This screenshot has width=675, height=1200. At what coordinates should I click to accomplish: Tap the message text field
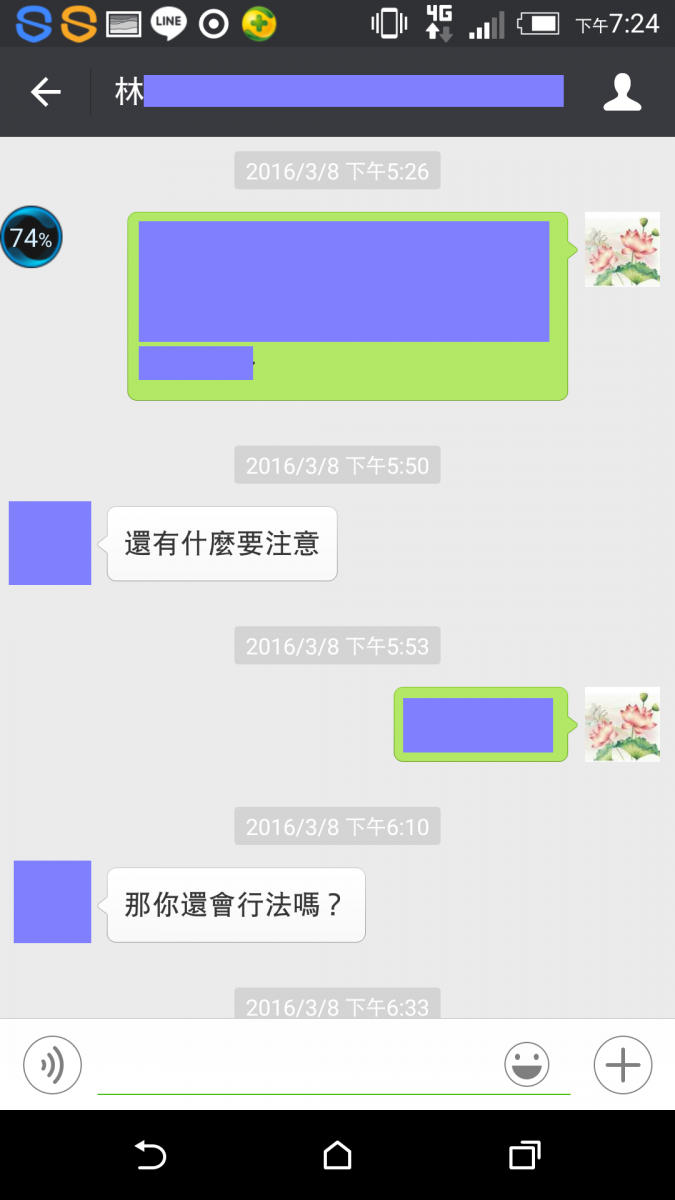pos(300,1066)
